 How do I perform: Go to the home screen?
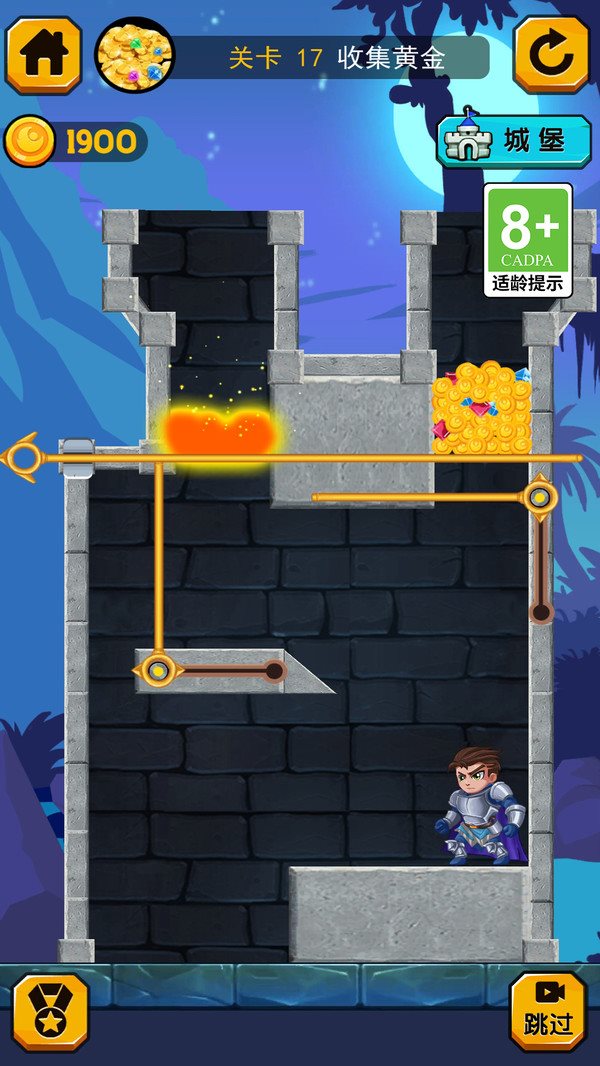43,55
